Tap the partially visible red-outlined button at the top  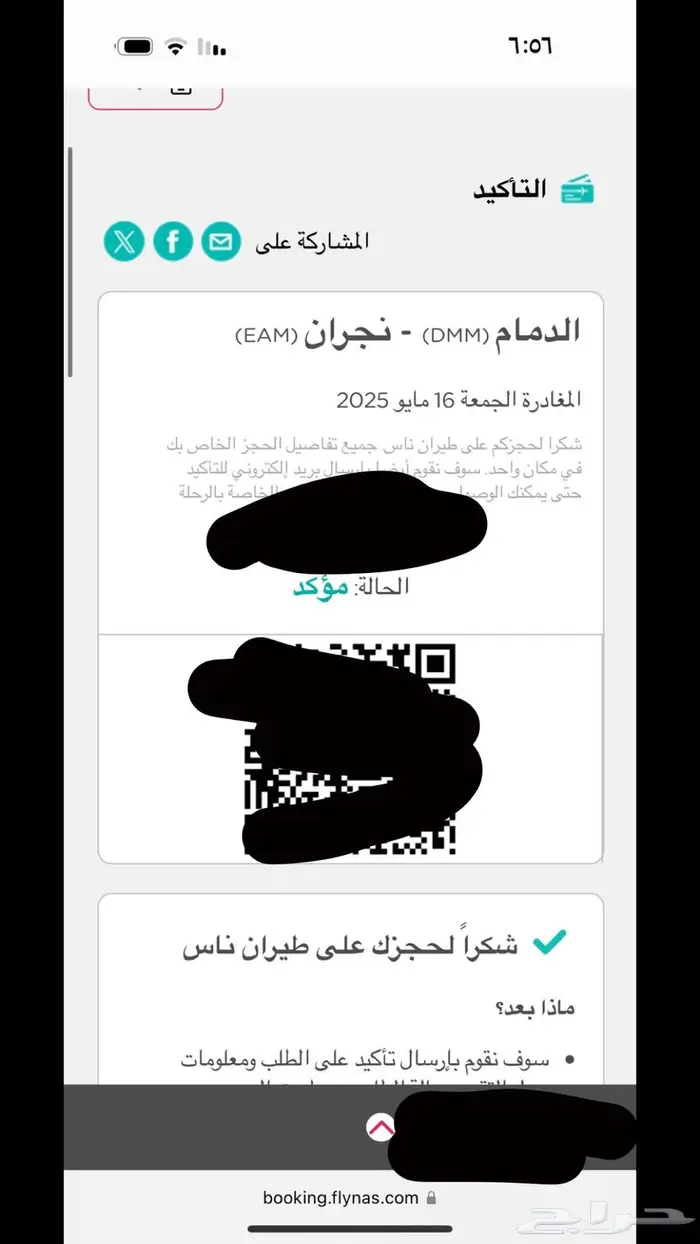pyautogui.click(x=156, y=97)
